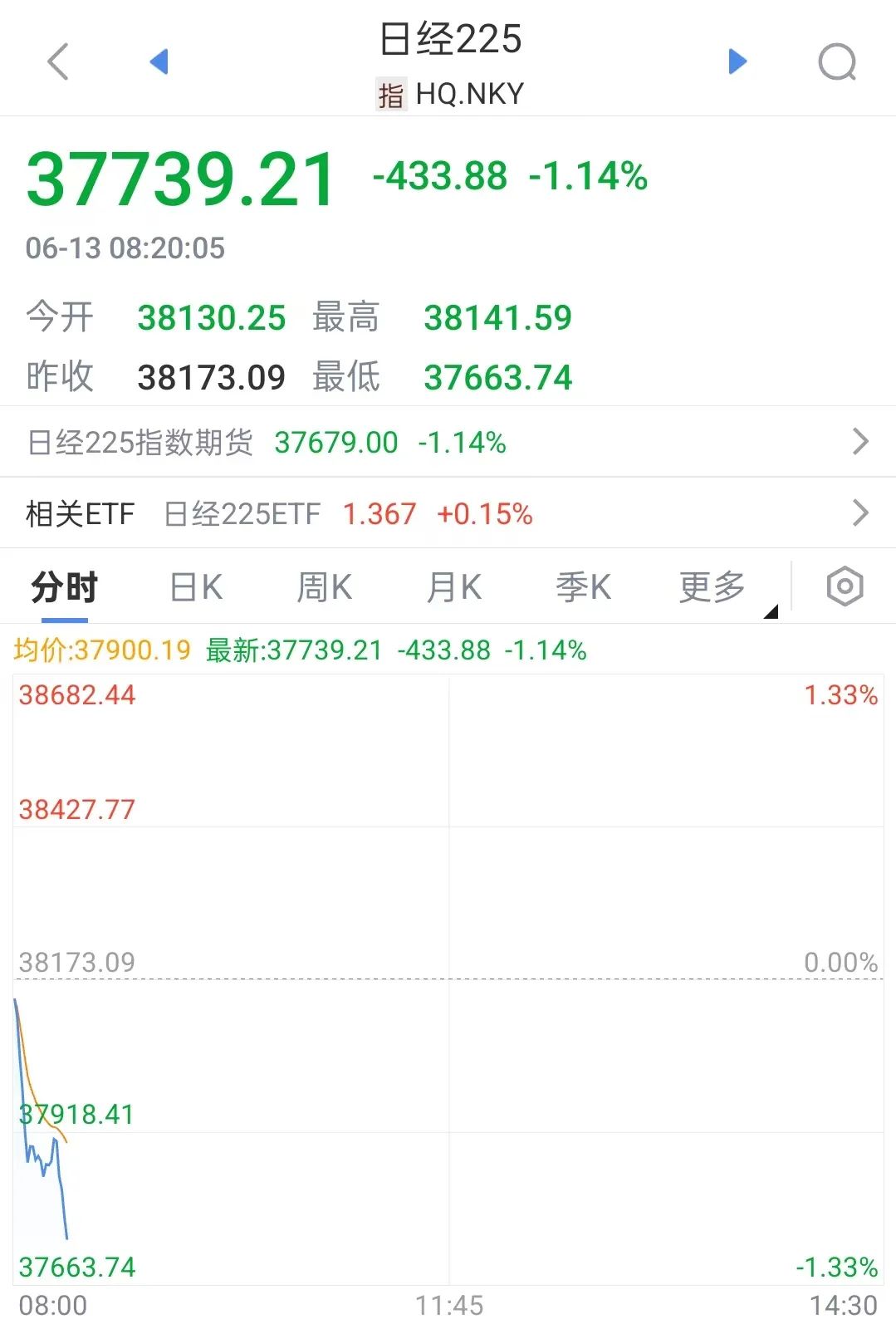Go back using the top-left arrow

pyautogui.click(x=58, y=61)
